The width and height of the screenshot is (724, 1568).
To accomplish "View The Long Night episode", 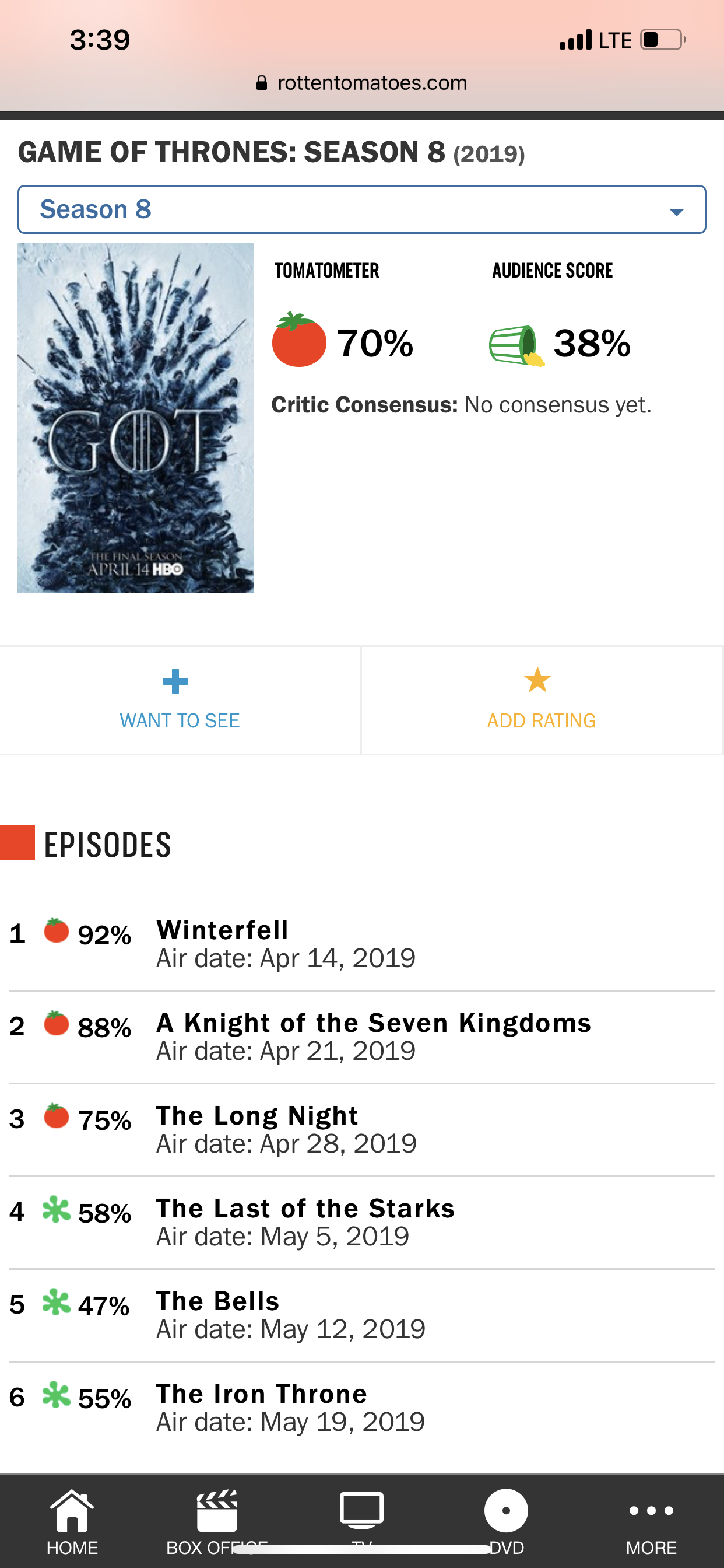I will pos(256,1116).
